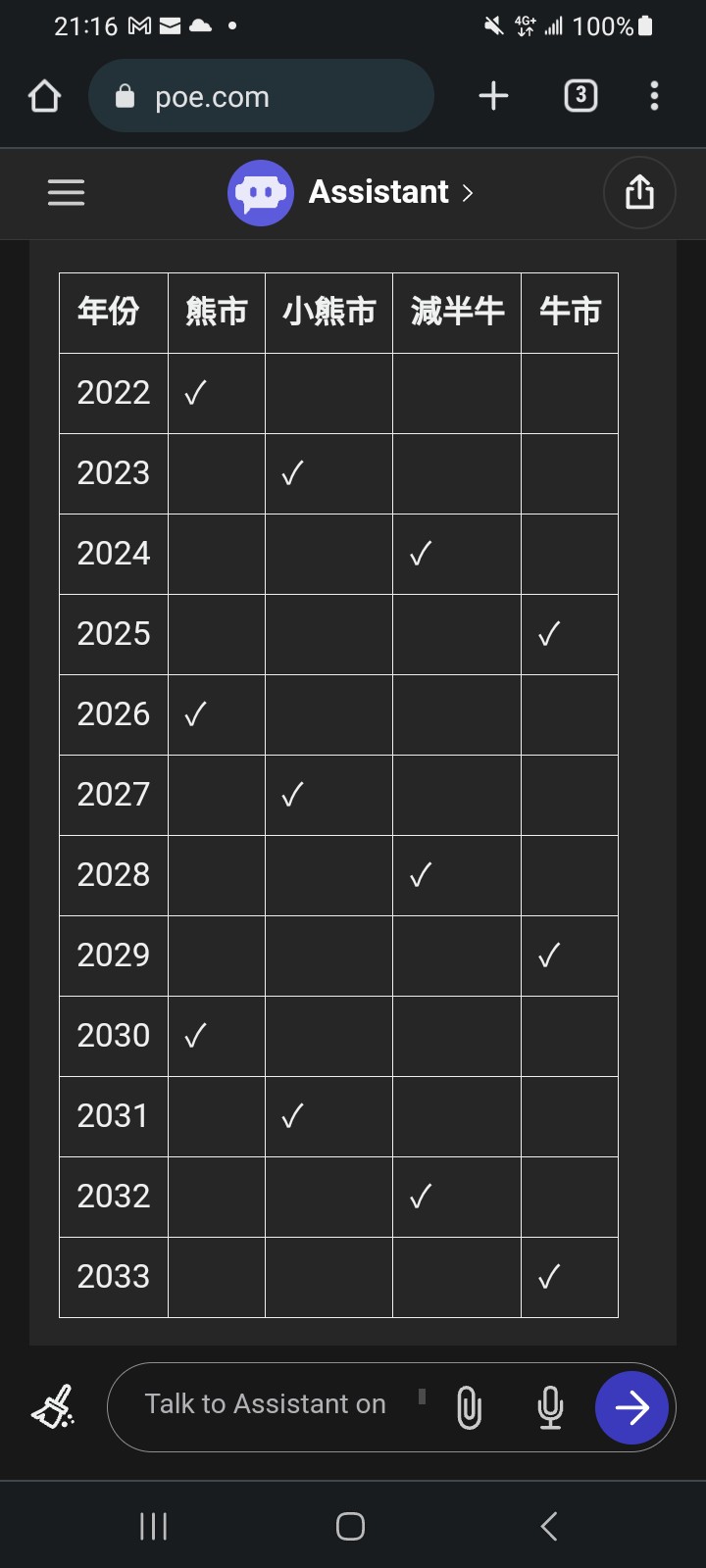Open recent apps from the navigation bar
This screenshot has width=706, height=1568.
[x=154, y=1526]
